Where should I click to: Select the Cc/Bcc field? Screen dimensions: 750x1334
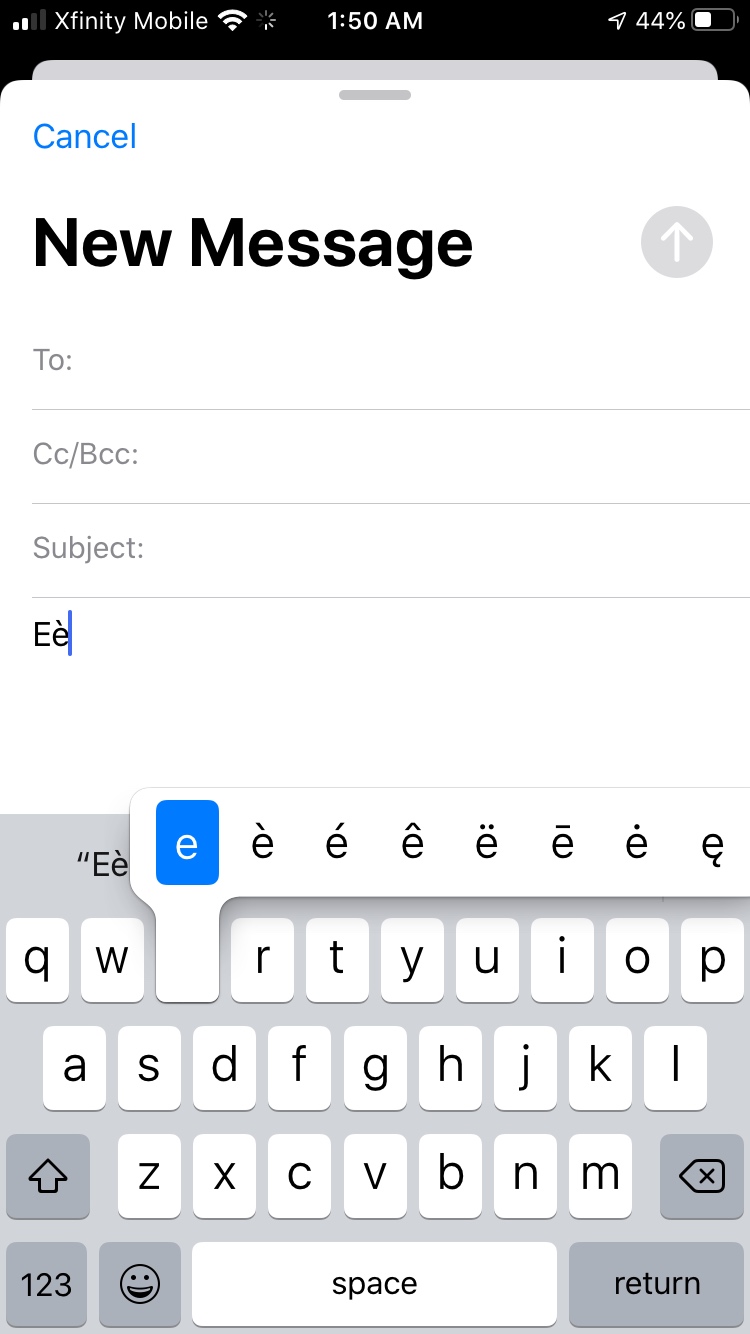pyautogui.click(x=391, y=456)
